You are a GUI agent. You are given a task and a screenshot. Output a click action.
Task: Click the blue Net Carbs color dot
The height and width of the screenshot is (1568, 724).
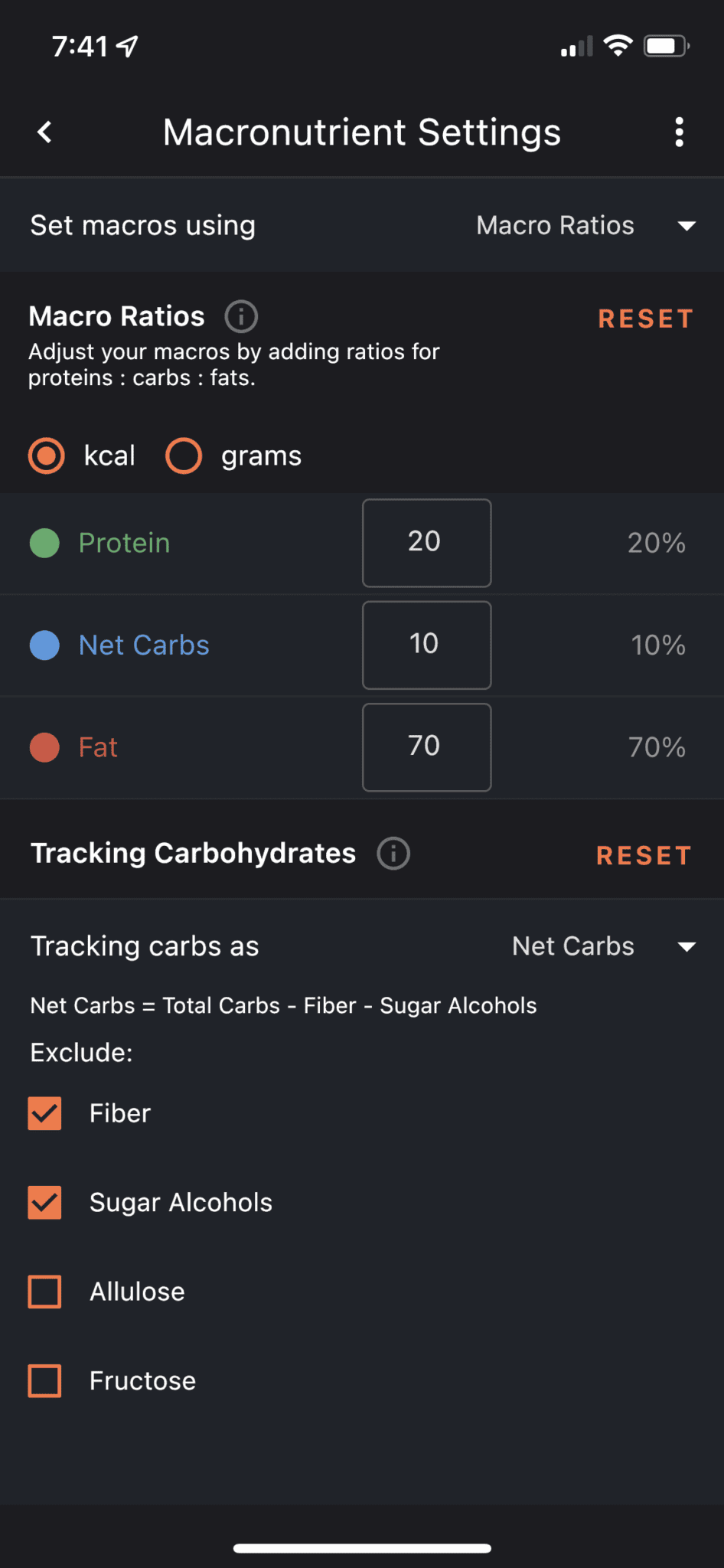pyautogui.click(x=44, y=645)
